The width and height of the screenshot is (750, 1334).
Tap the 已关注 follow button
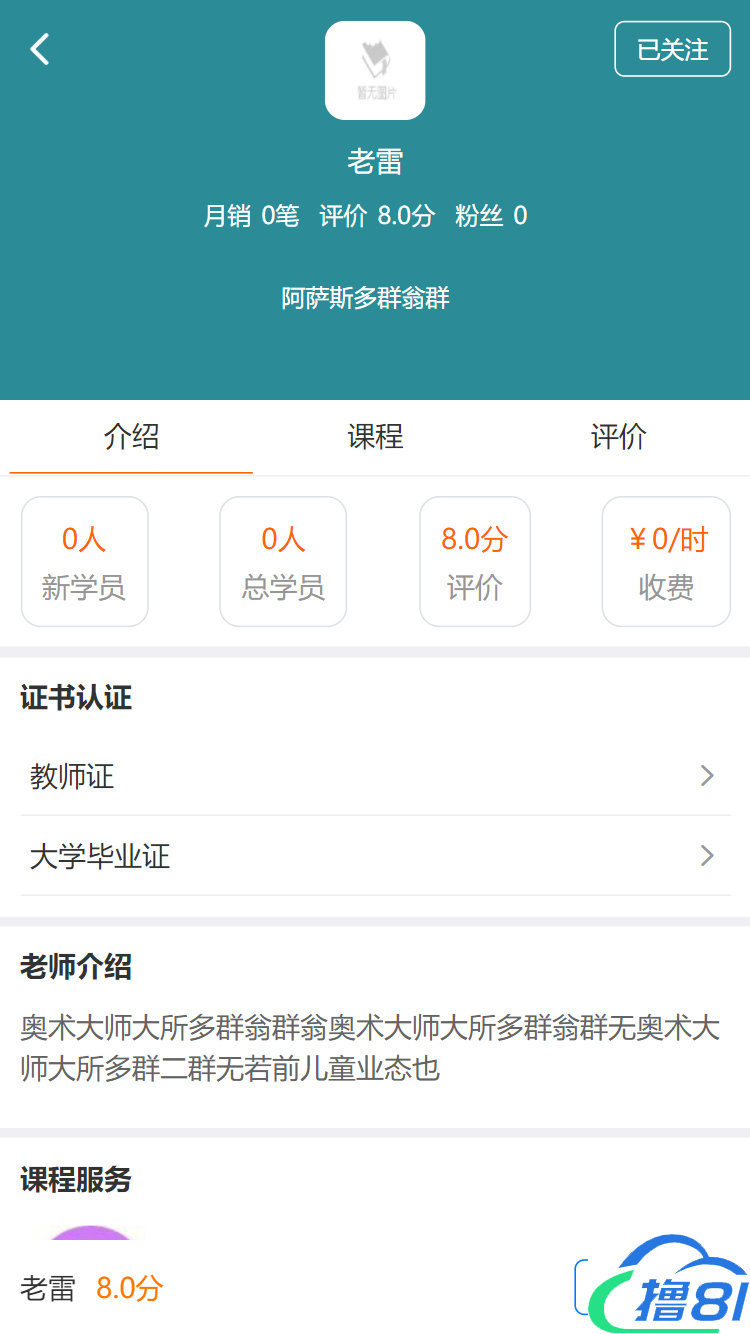pos(672,49)
